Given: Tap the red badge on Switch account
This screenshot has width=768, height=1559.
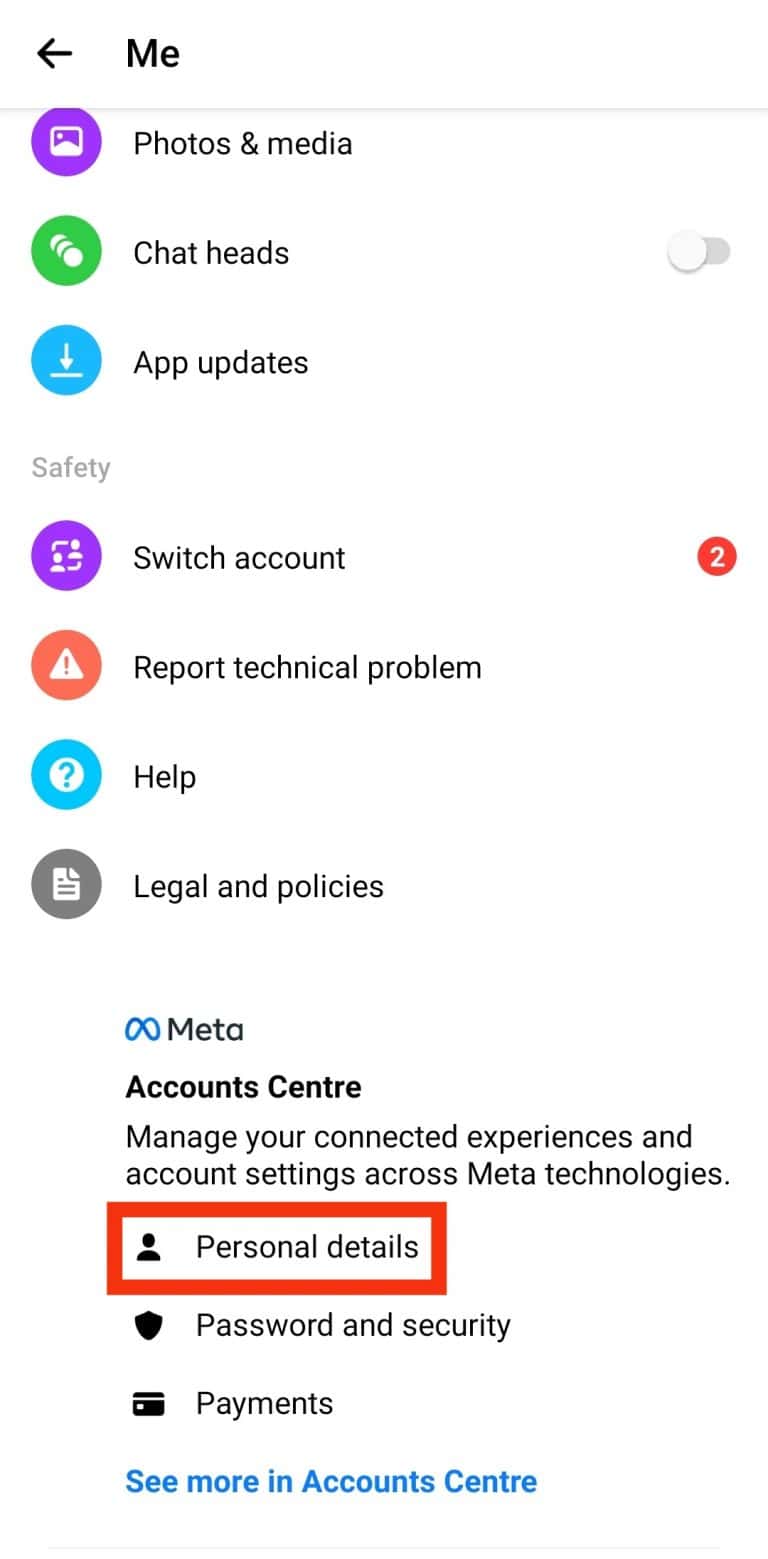Looking at the screenshot, I should pos(717,556).
